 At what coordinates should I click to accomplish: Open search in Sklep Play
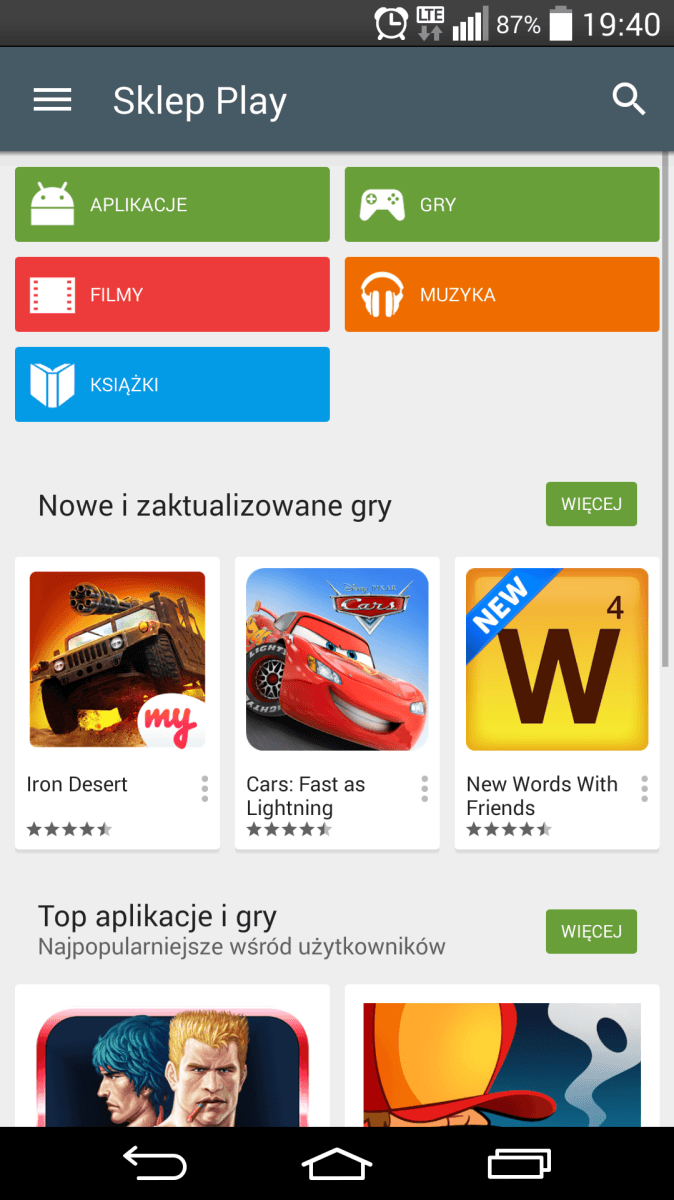coord(628,99)
